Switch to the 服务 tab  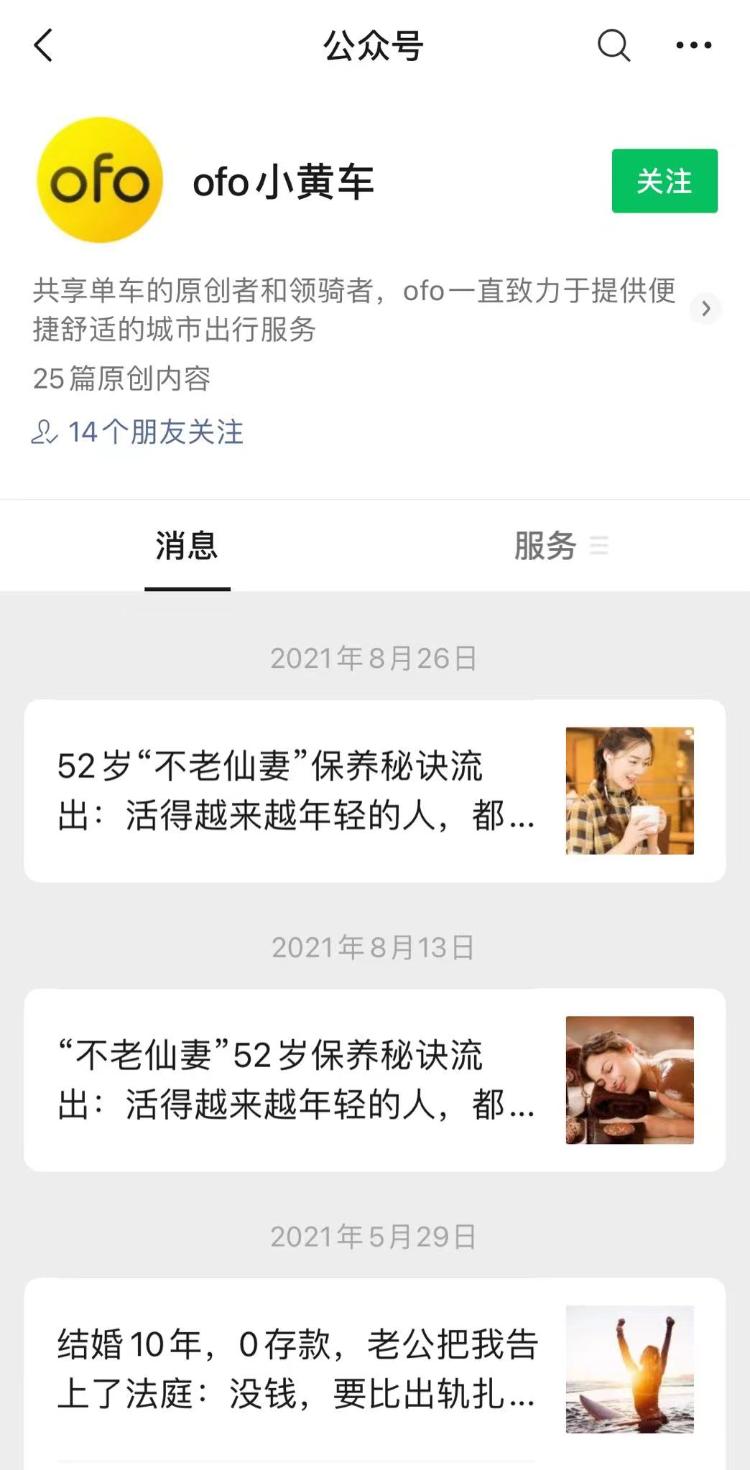[546, 546]
